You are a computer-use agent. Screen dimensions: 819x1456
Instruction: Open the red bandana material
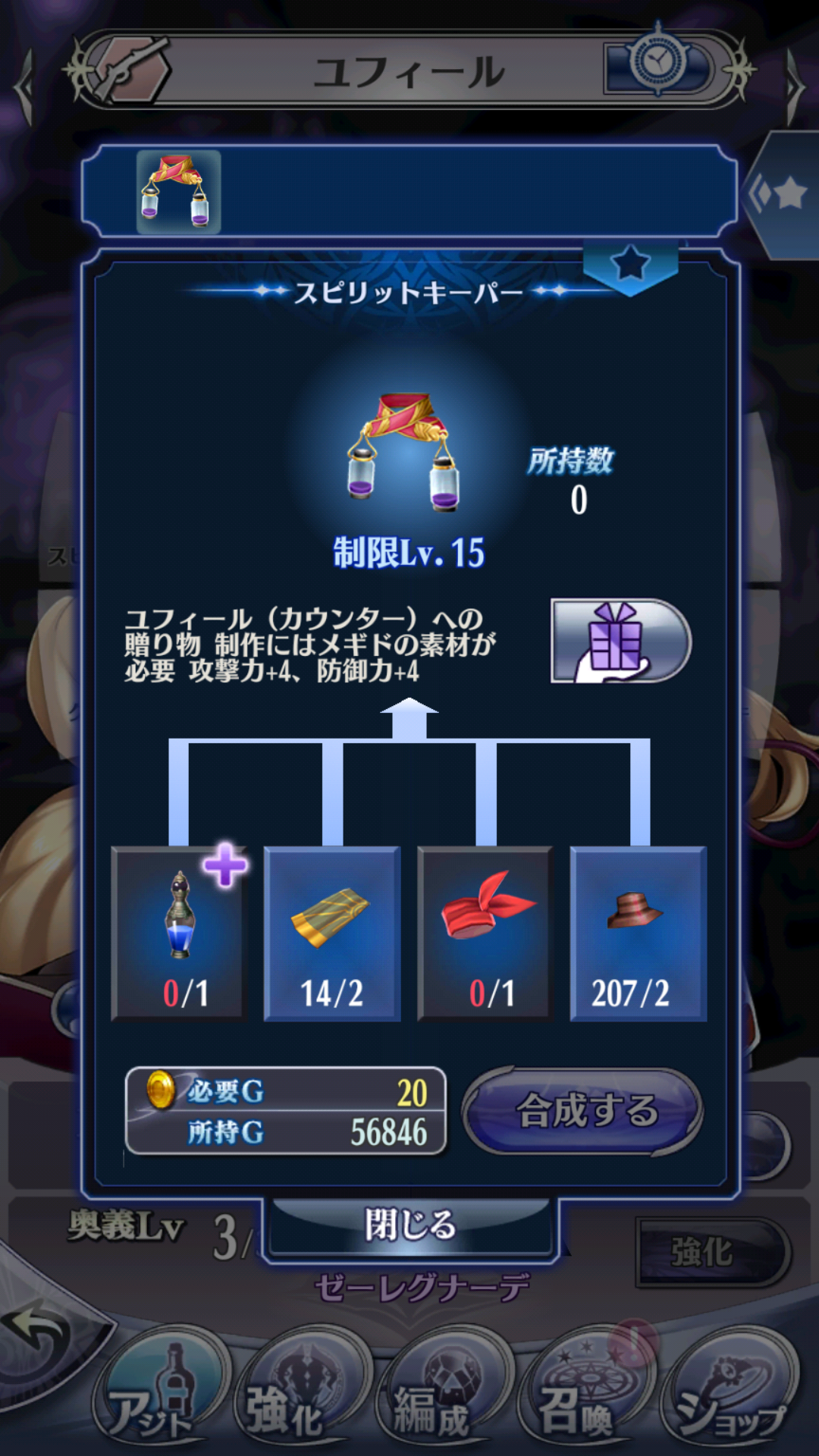[487, 934]
